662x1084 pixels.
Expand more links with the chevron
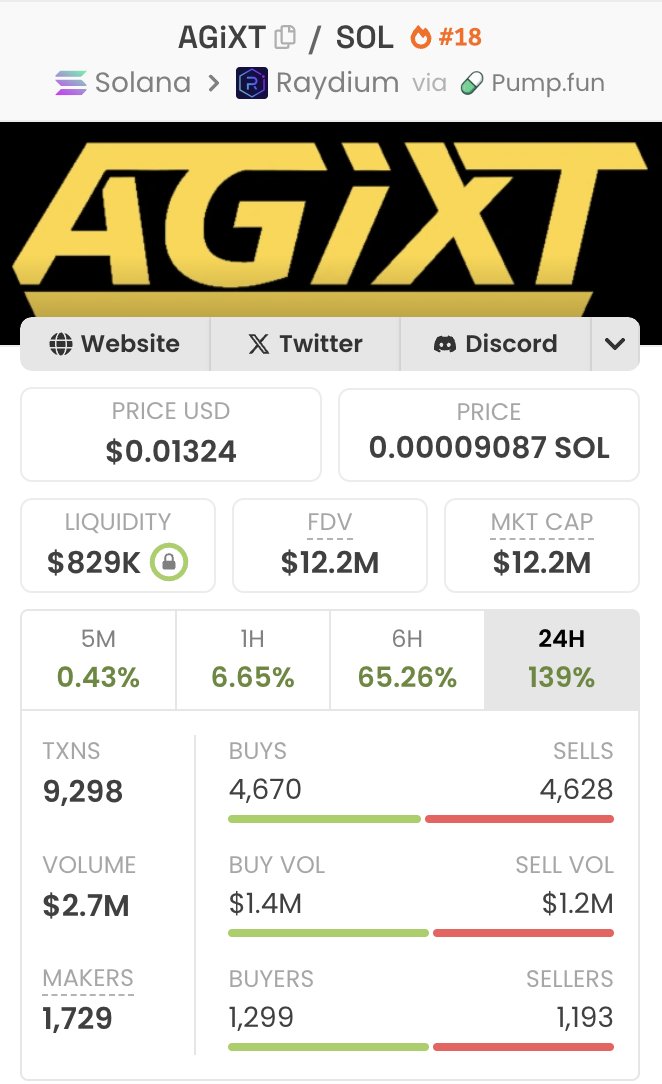(x=615, y=344)
